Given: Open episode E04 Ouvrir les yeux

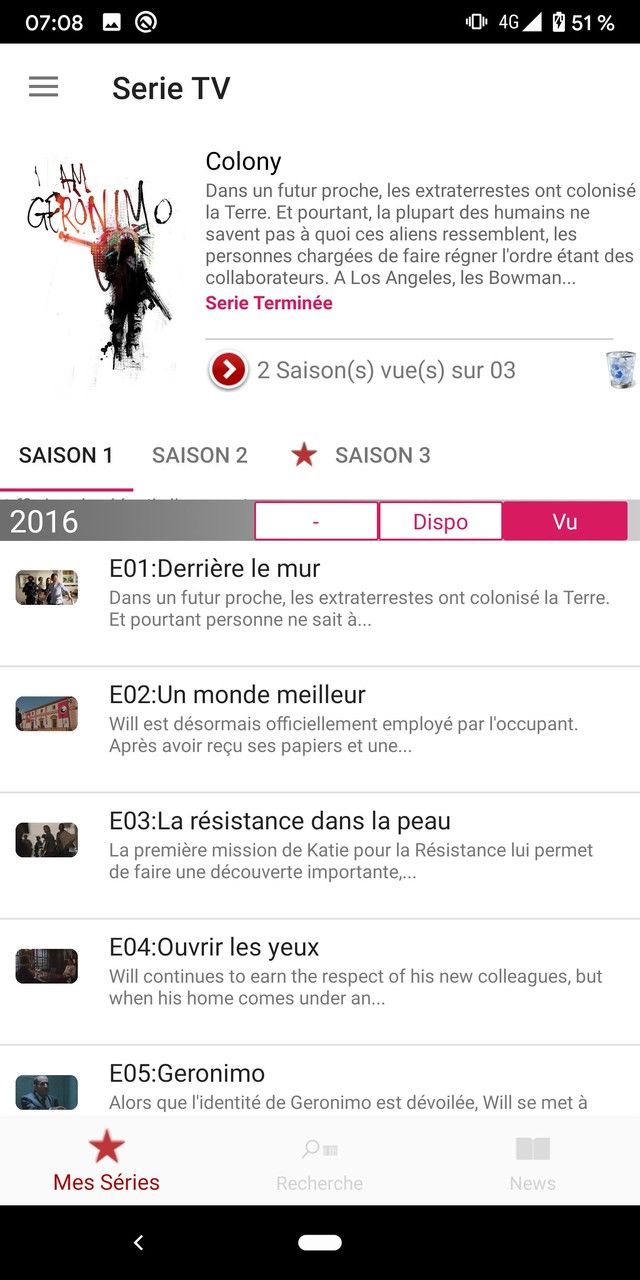Looking at the screenshot, I should (x=320, y=971).
